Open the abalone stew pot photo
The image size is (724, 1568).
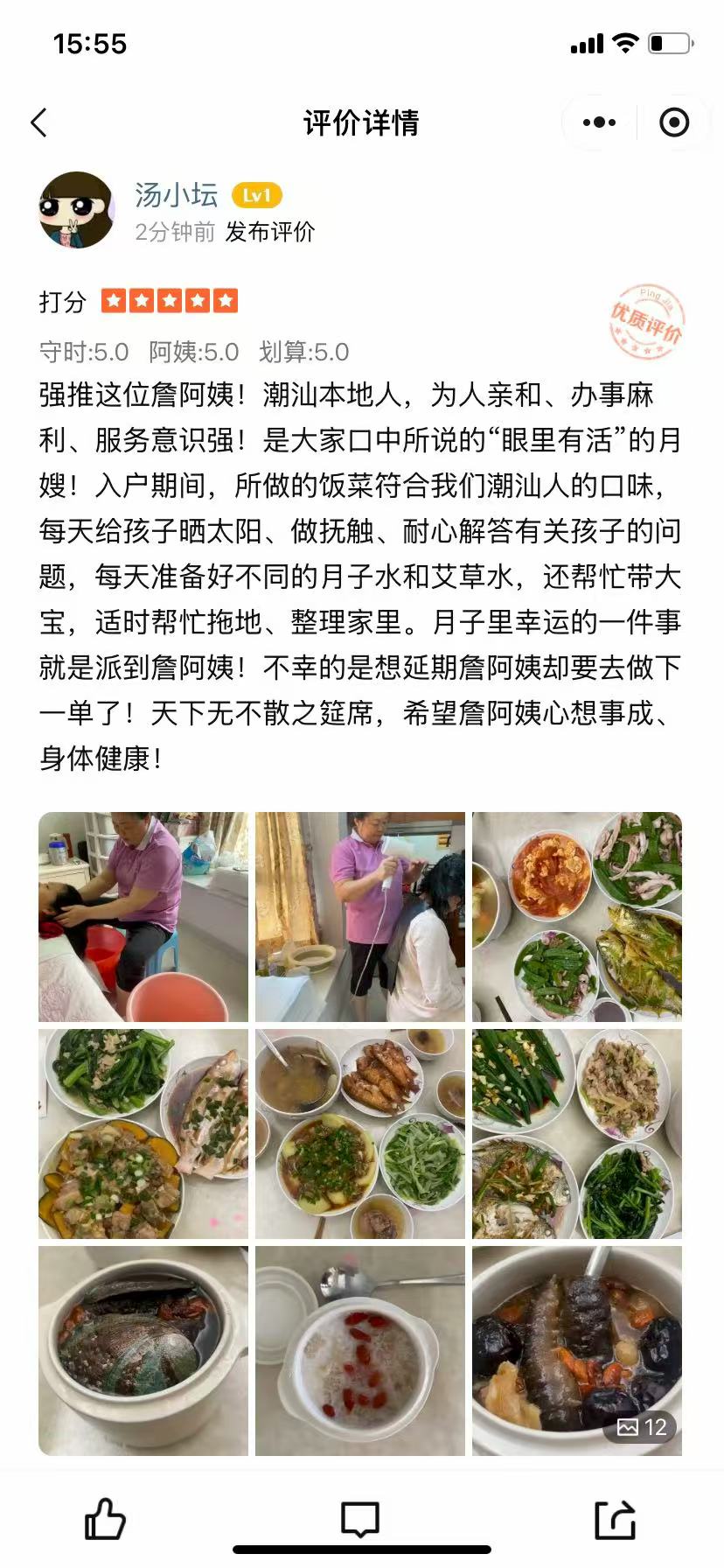143,1350
